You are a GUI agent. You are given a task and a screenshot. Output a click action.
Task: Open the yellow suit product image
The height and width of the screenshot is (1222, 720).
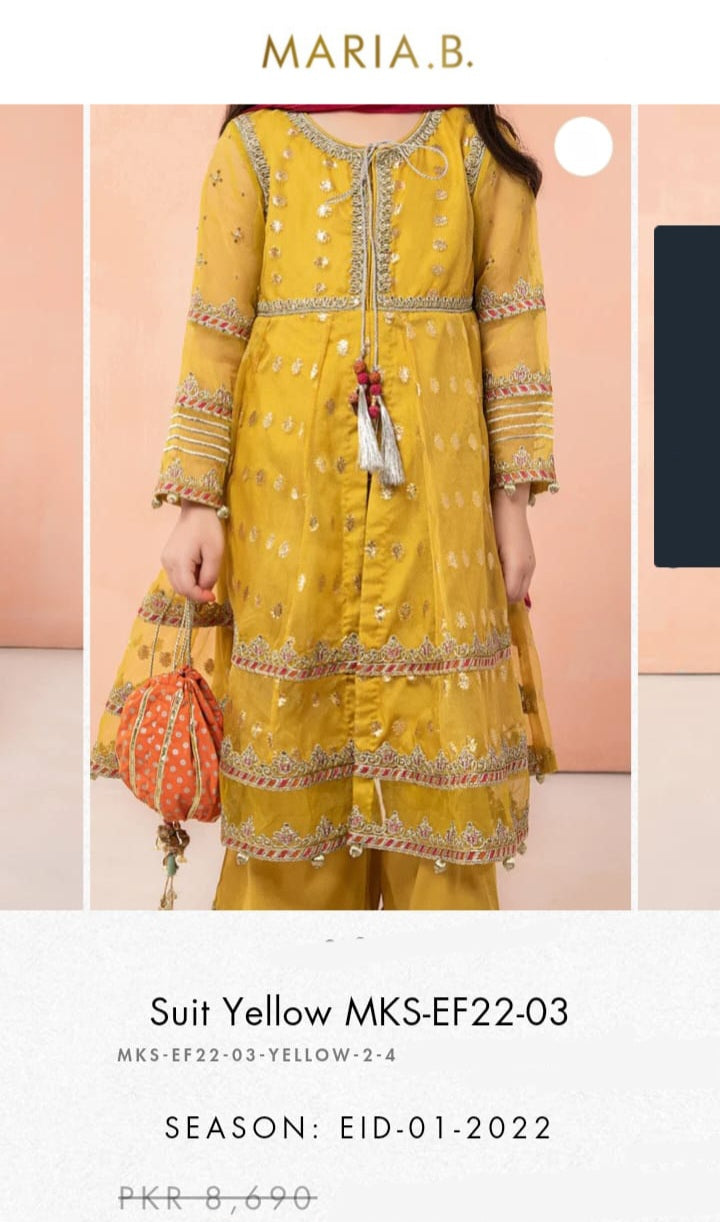pyautogui.click(x=360, y=507)
